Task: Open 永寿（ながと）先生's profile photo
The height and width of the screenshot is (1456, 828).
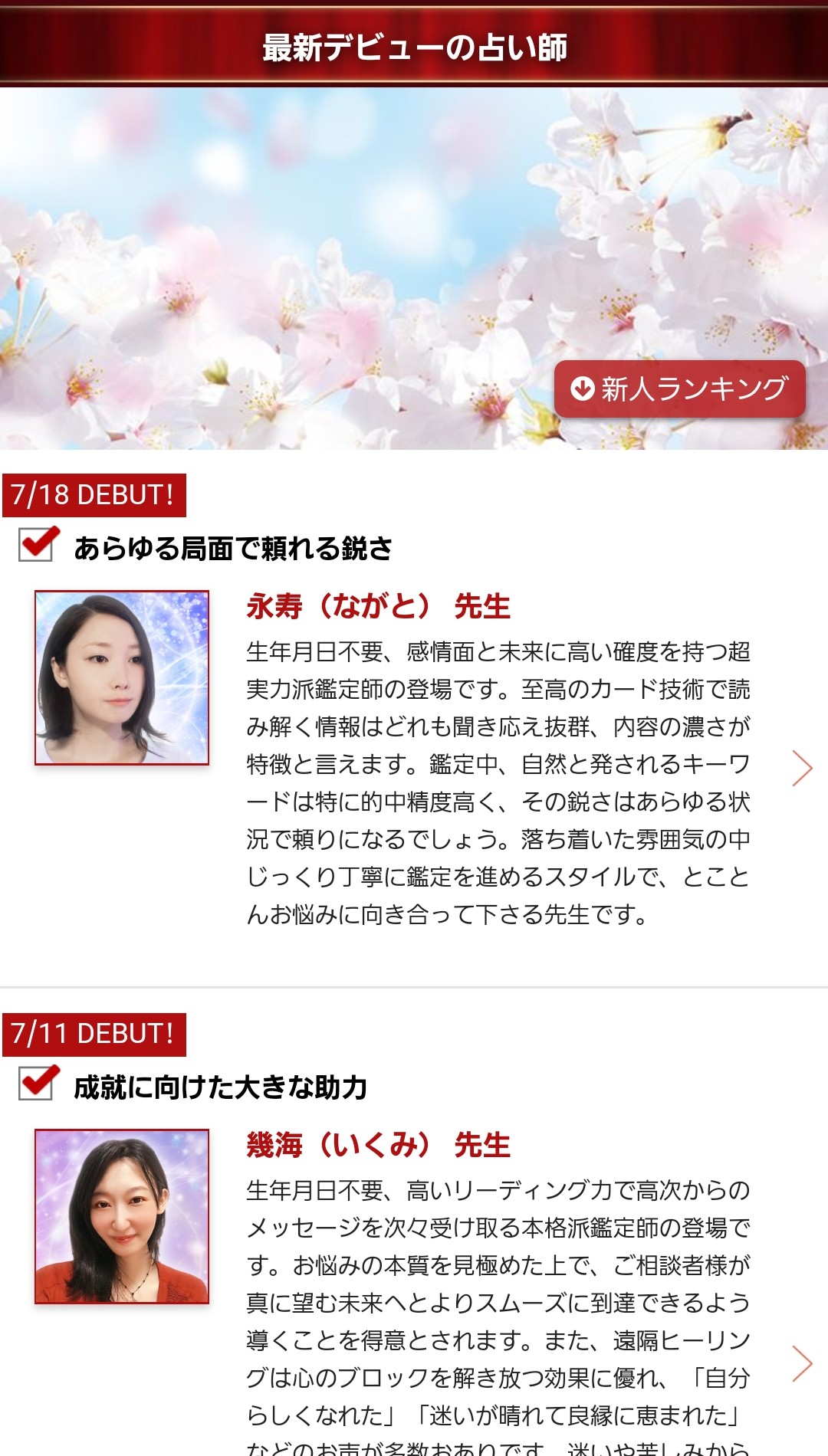Action: (x=122, y=677)
